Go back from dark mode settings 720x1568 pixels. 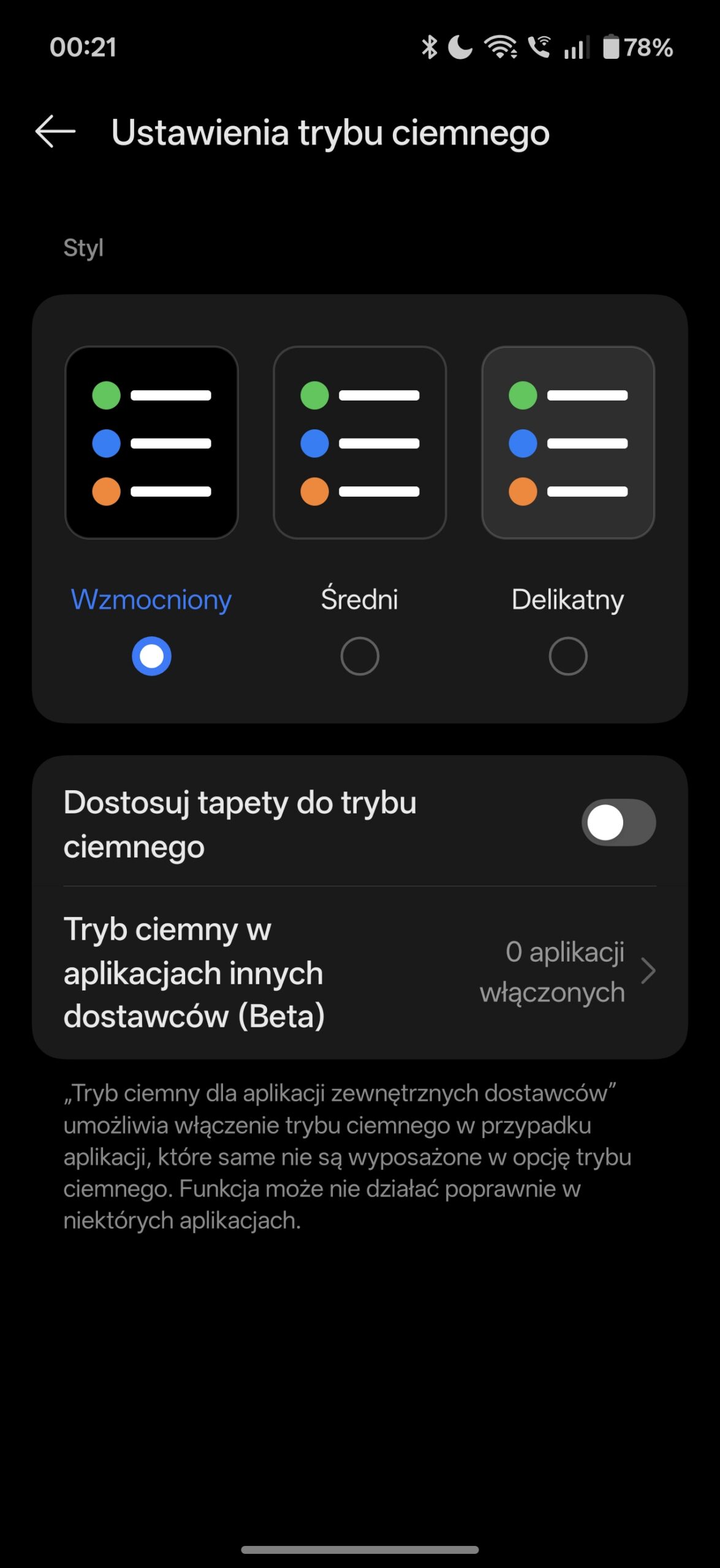click(55, 132)
